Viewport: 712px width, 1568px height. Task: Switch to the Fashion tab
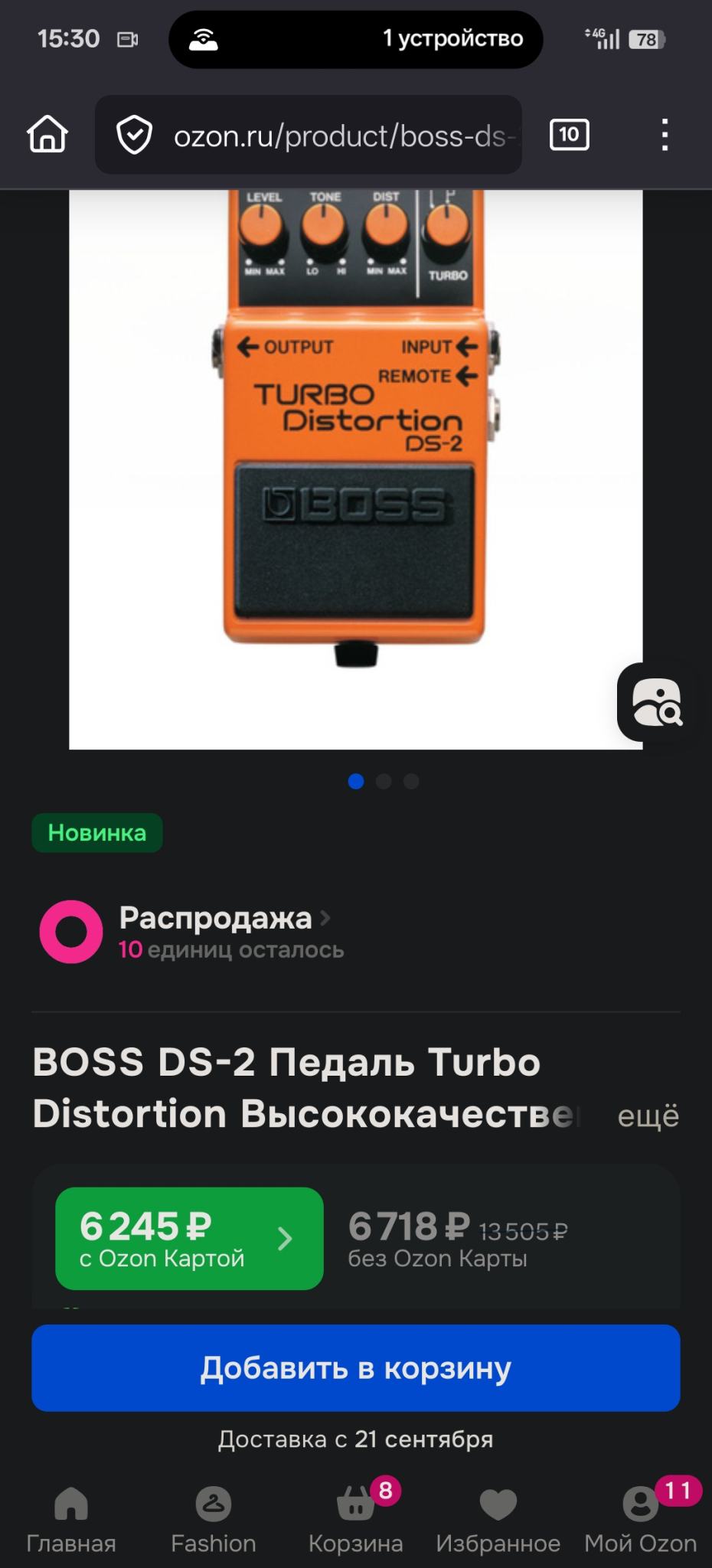214,1519
